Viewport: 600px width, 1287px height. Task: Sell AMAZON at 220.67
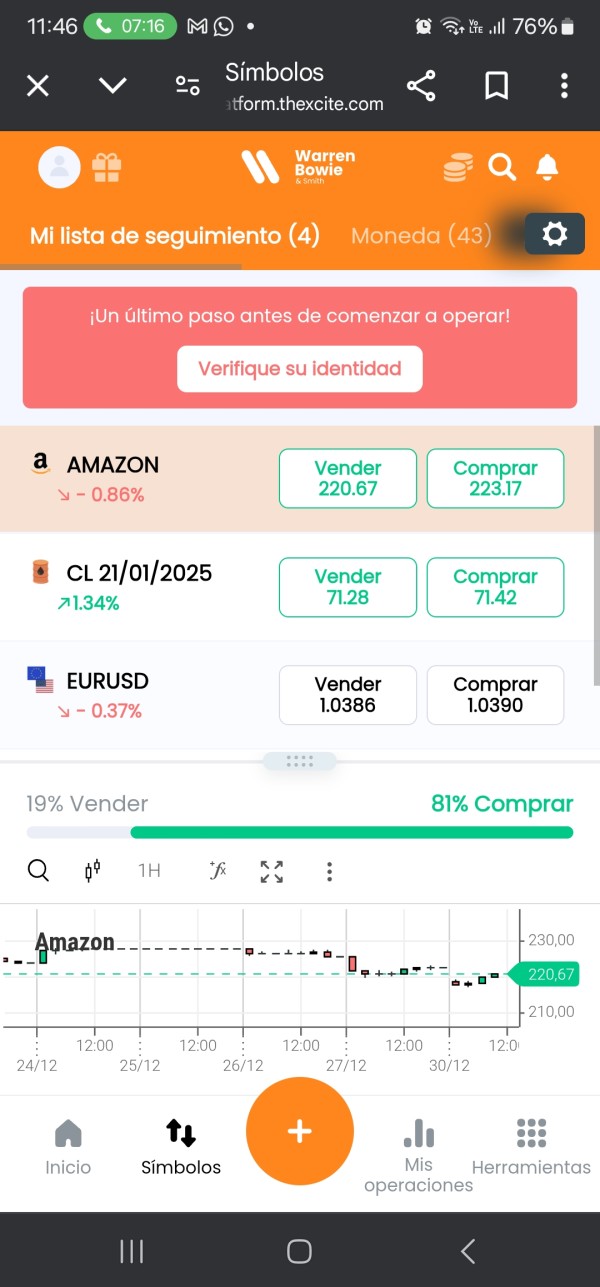(x=348, y=478)
